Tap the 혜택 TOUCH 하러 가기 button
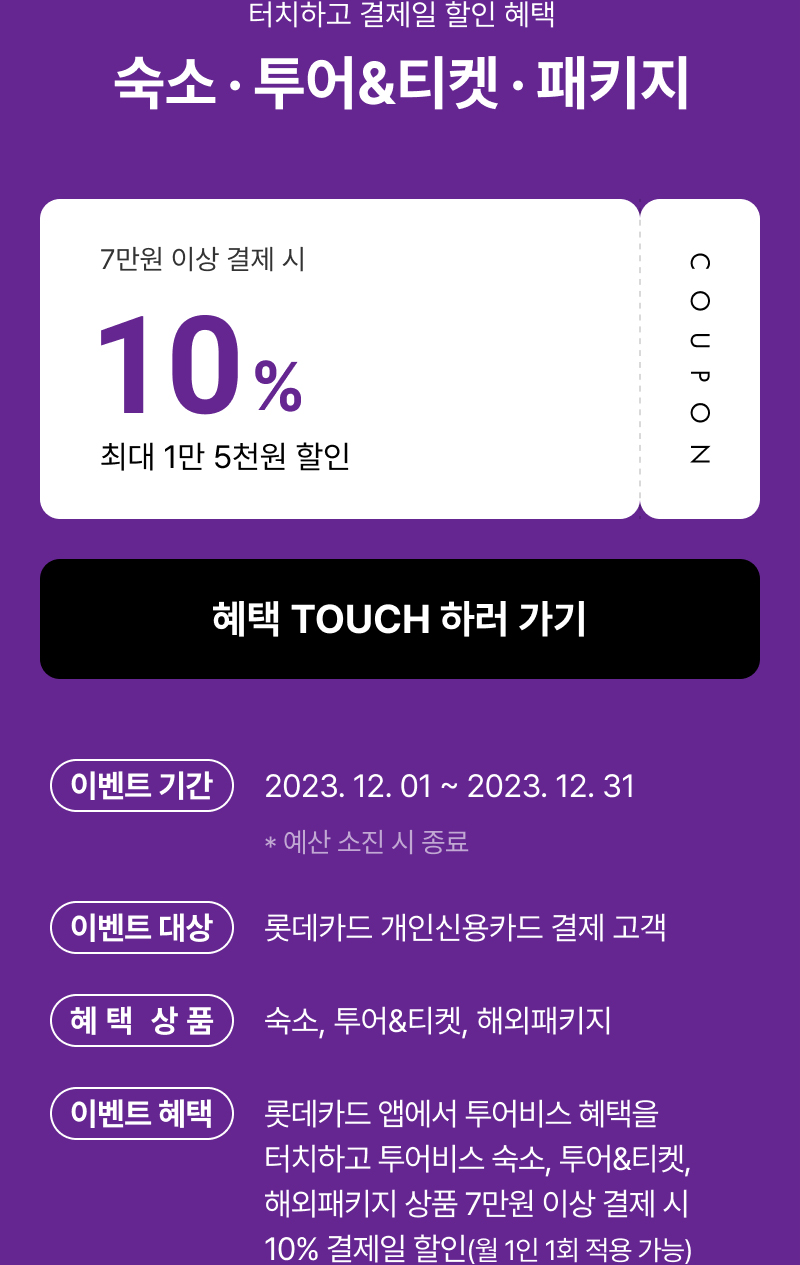This screenshot has height=1265, width=800. pos(400,619)
